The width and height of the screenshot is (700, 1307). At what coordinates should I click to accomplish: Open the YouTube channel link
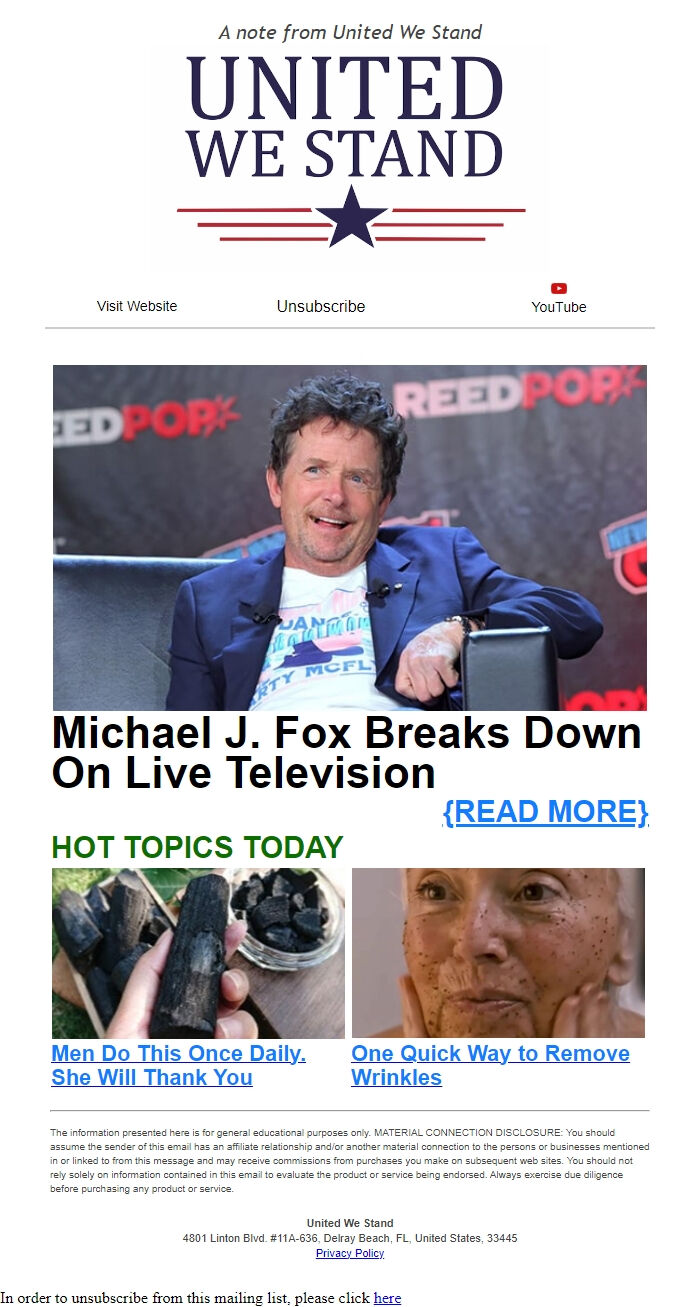[x=558, y=301]
